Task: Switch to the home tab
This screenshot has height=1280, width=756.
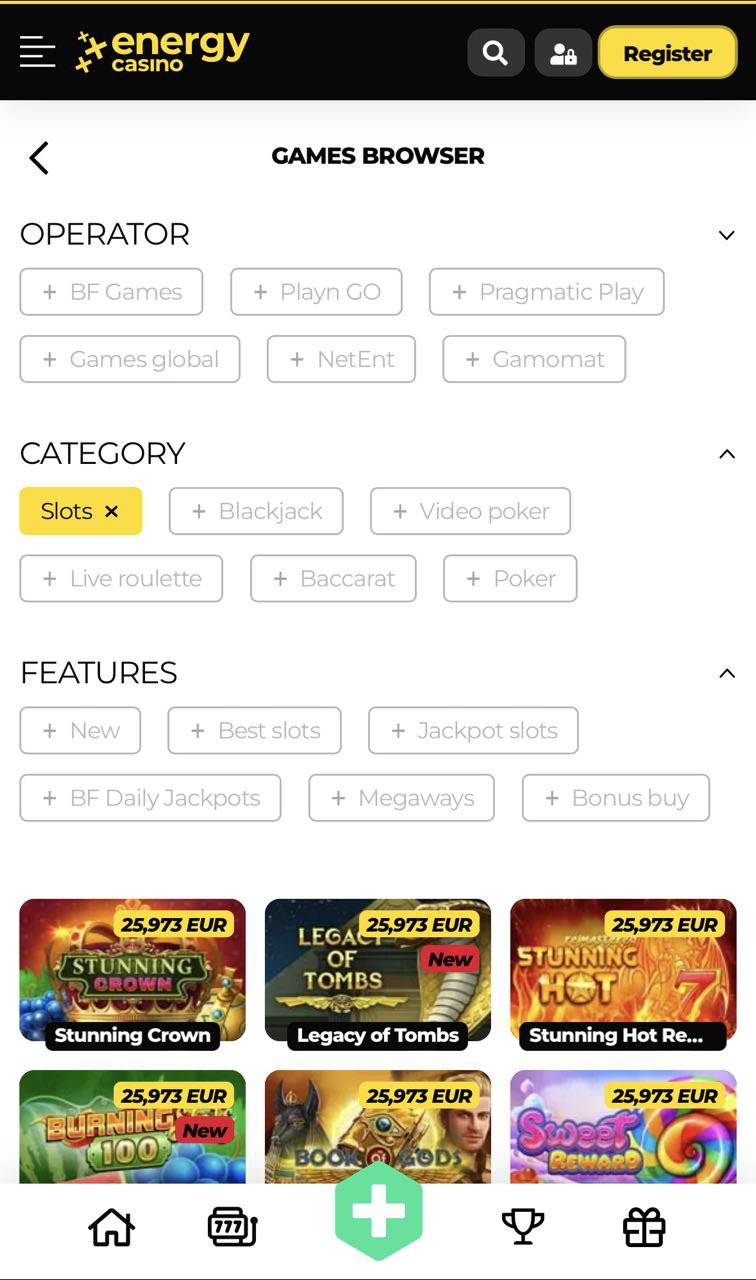Action: tap(112, 1227)
